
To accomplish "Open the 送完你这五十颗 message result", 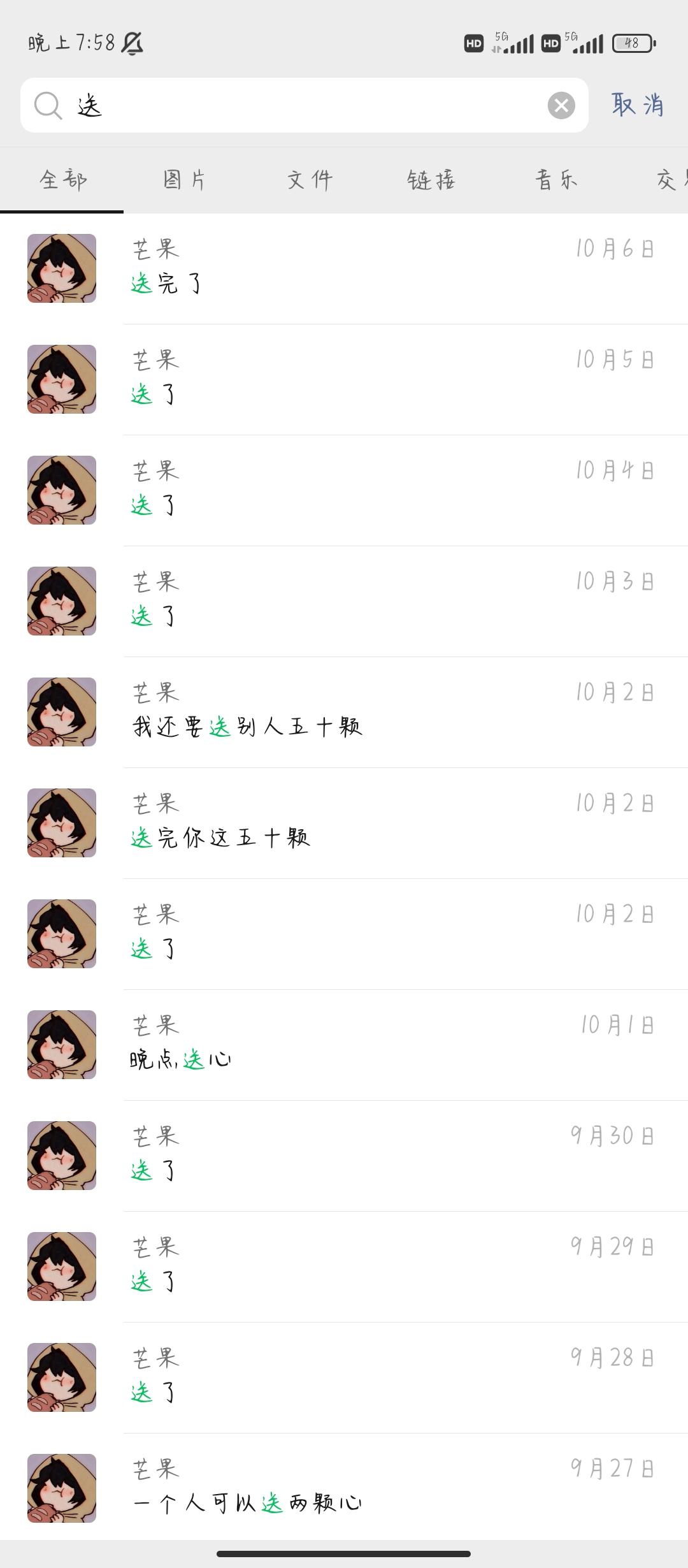I will [x=382, y=823].
